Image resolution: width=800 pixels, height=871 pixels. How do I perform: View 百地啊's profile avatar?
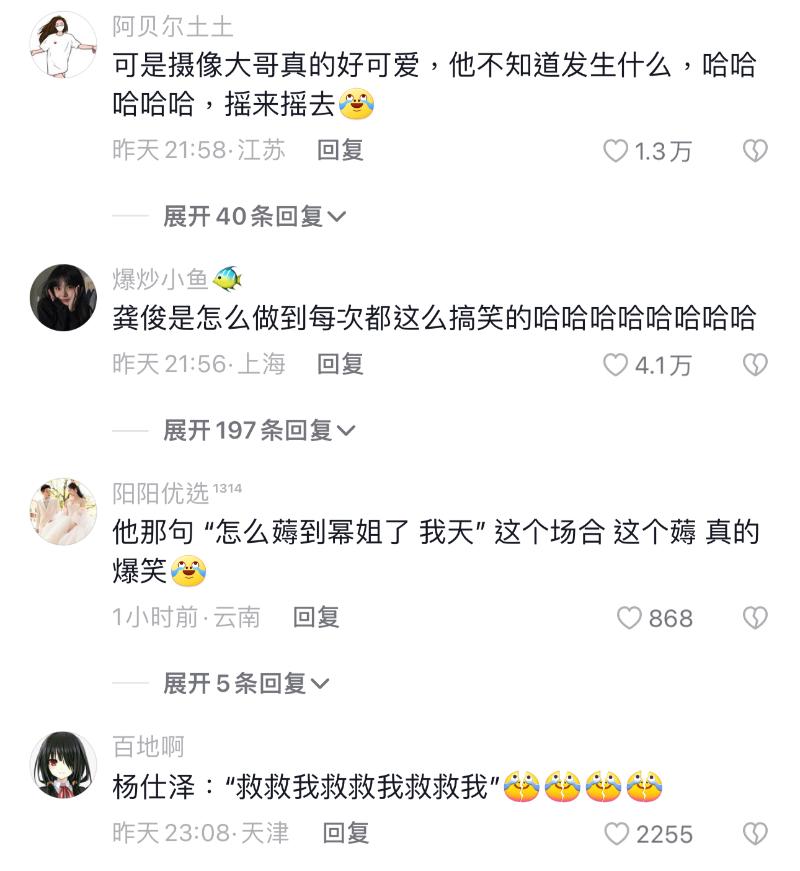coord(64,765)
